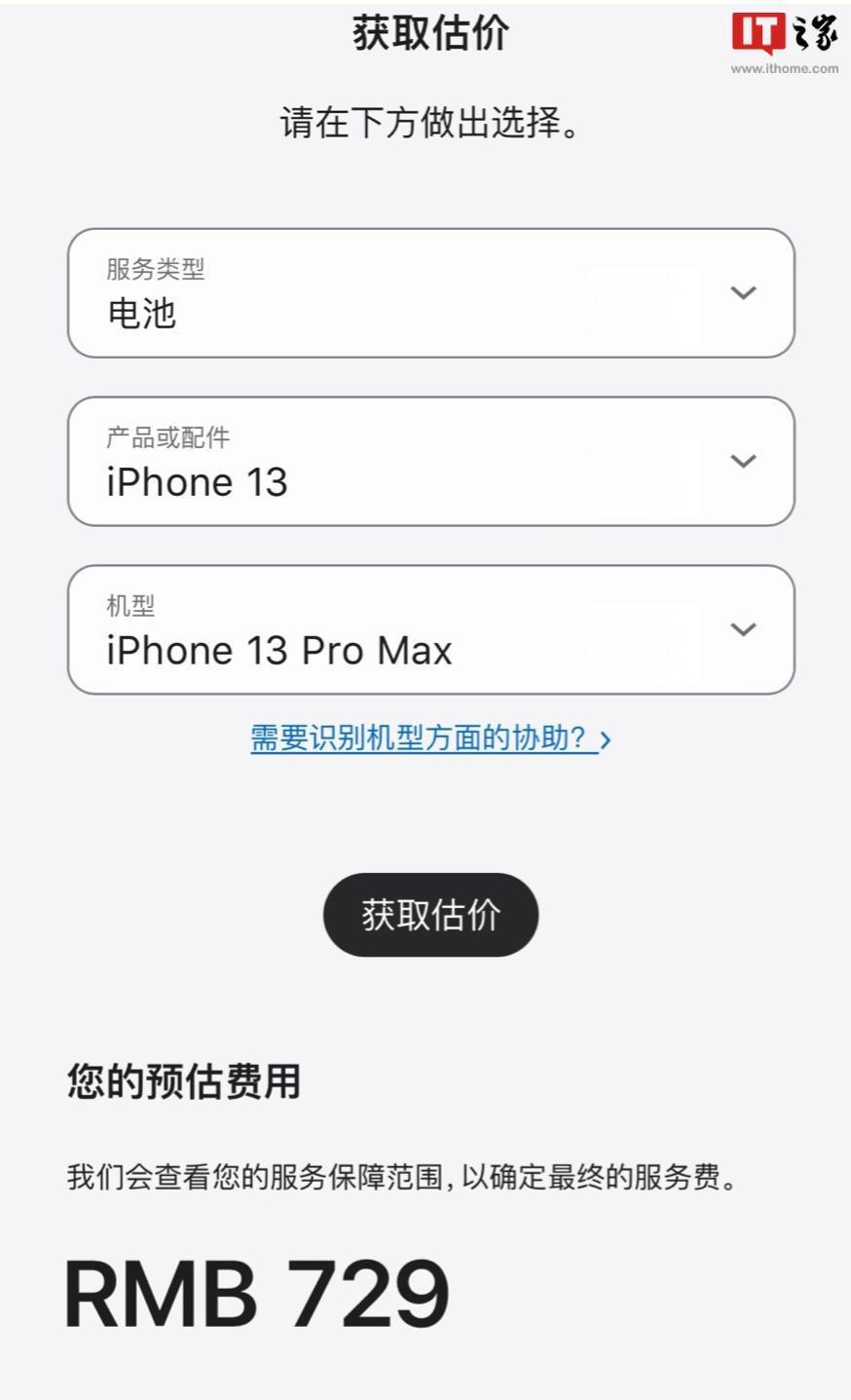The height and width of the screenshot is (1400, 851).
Task: Open the 机型 selector showing iPhone 13 Pro Max
Action: [429, 628]
